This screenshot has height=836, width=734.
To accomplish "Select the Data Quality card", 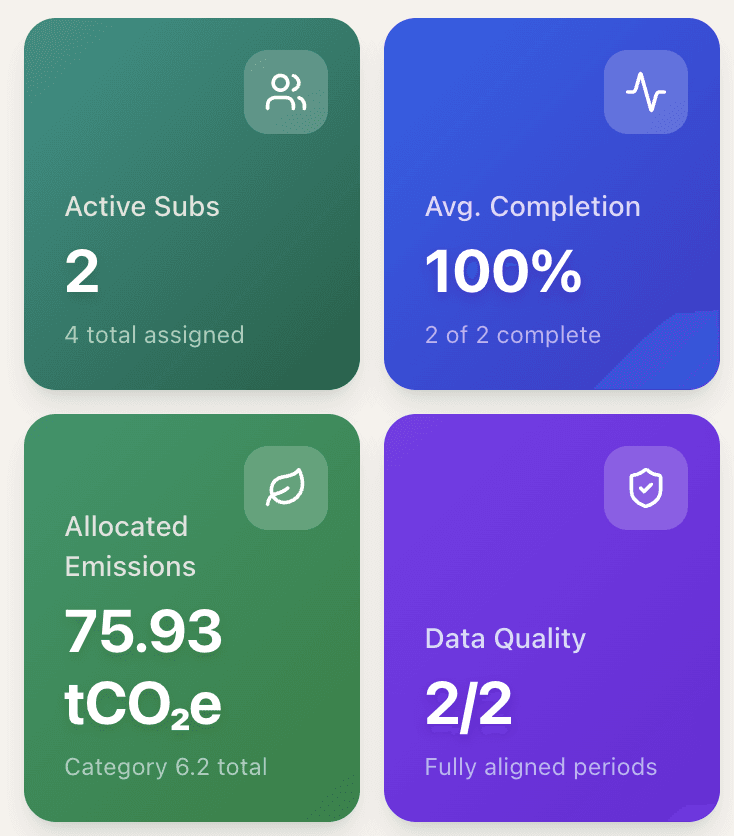I will click(551, 618).
